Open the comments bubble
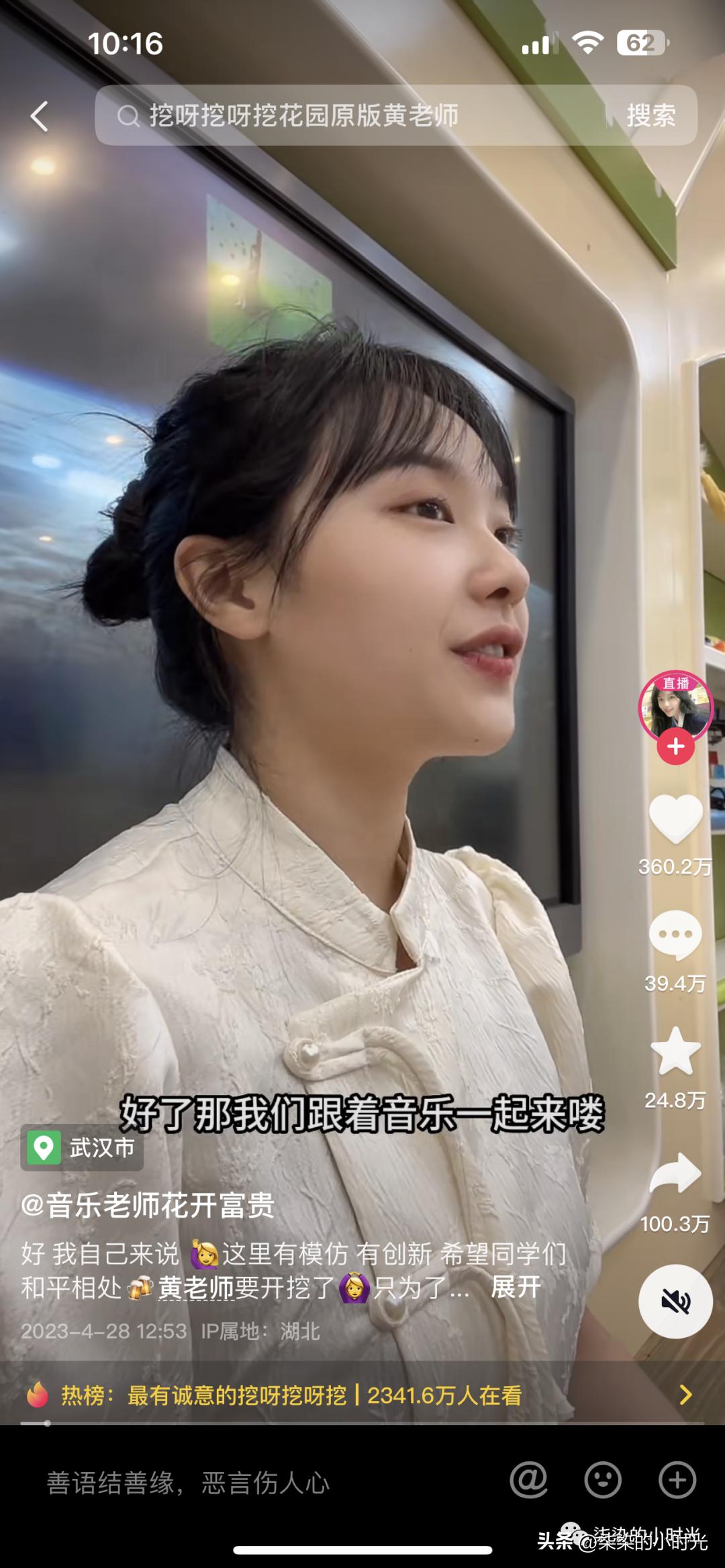725x1568 pixels. pyautogui.click(x=675, y=935)
